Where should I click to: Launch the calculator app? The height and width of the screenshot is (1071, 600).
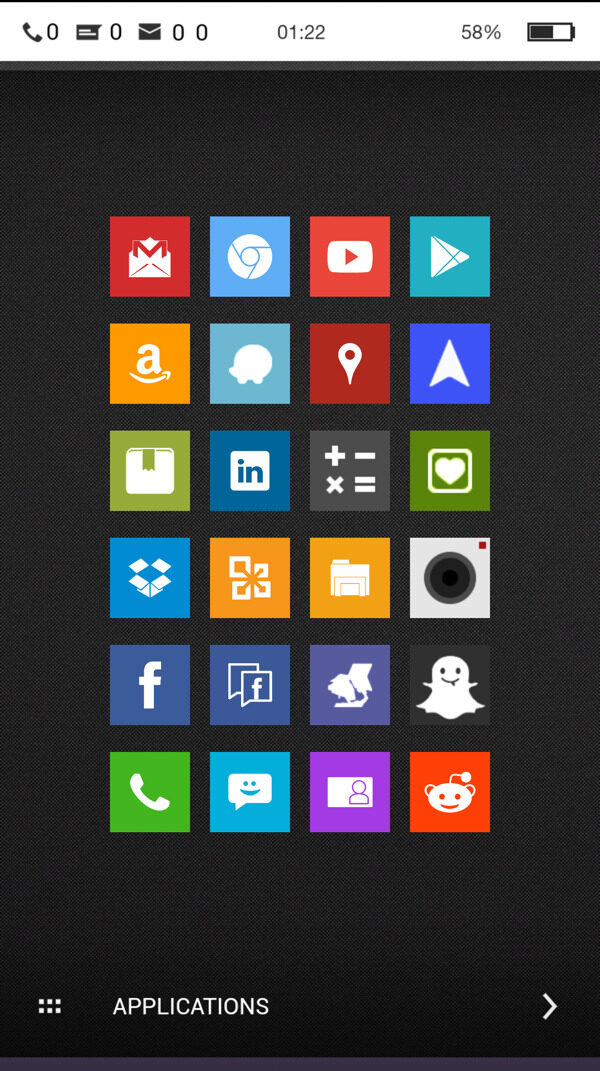tap(350, 471)
